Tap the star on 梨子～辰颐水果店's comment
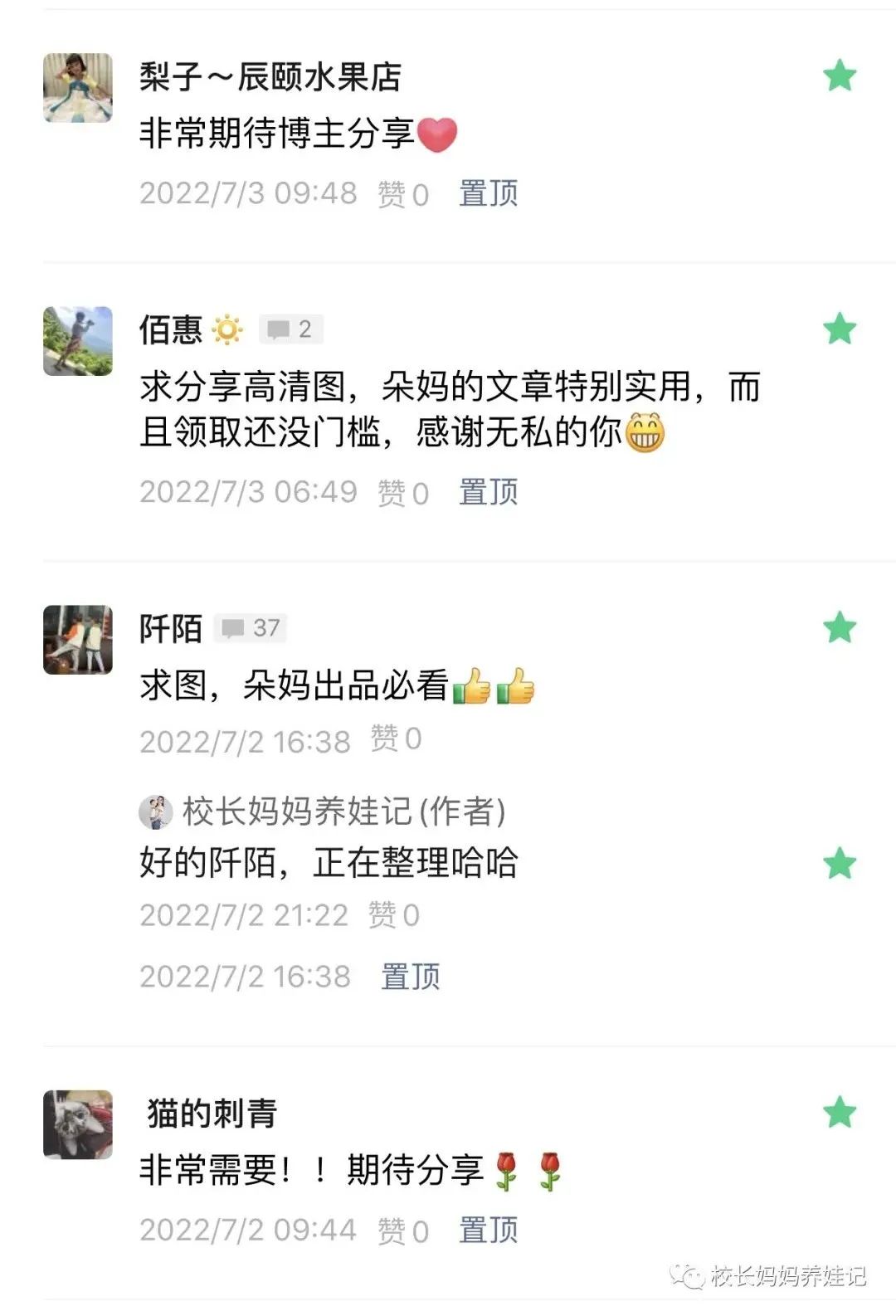 pyautogui.click(x=840, y=76)
